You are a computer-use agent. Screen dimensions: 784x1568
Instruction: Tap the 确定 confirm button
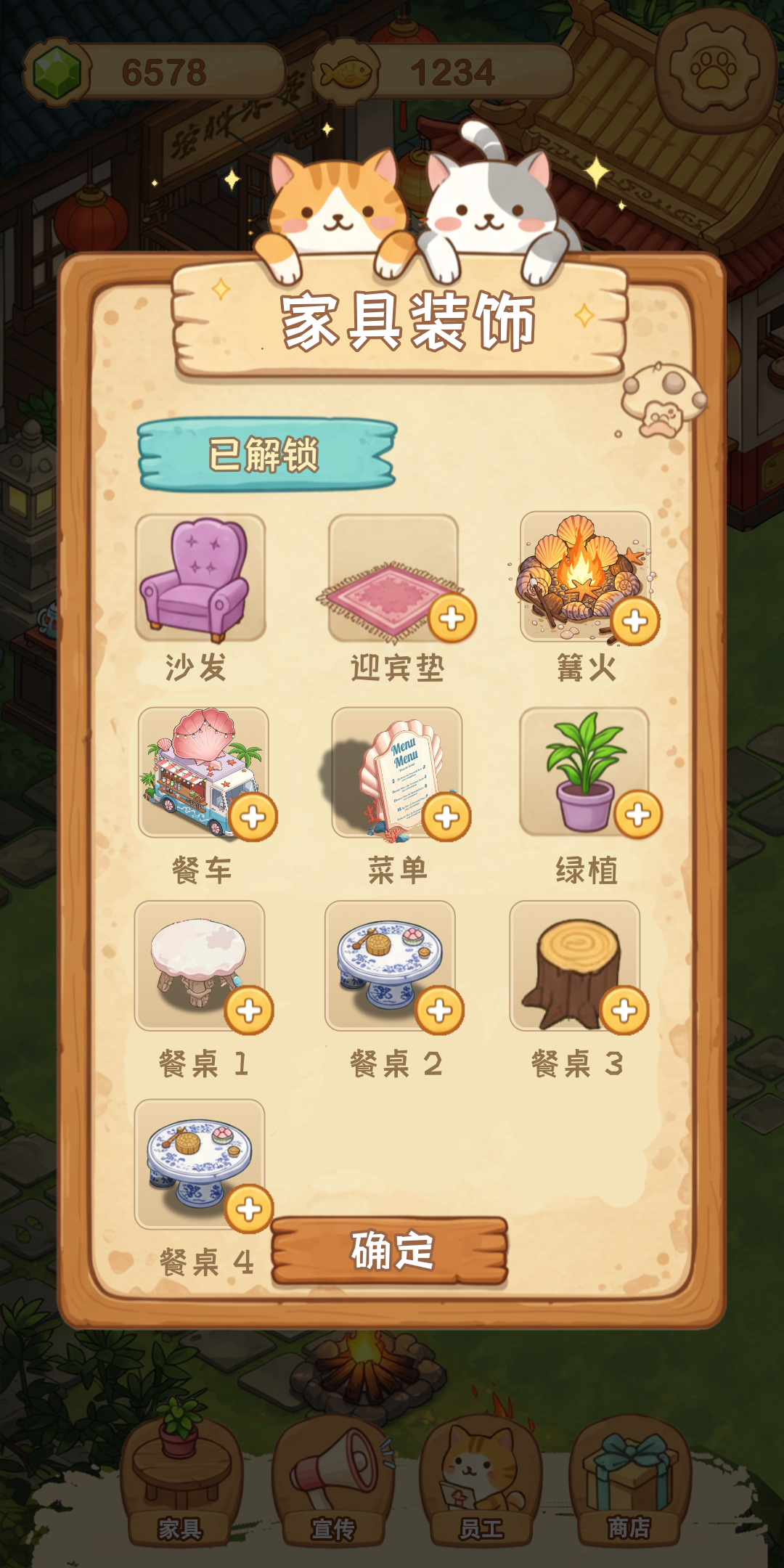[390, 1250]
